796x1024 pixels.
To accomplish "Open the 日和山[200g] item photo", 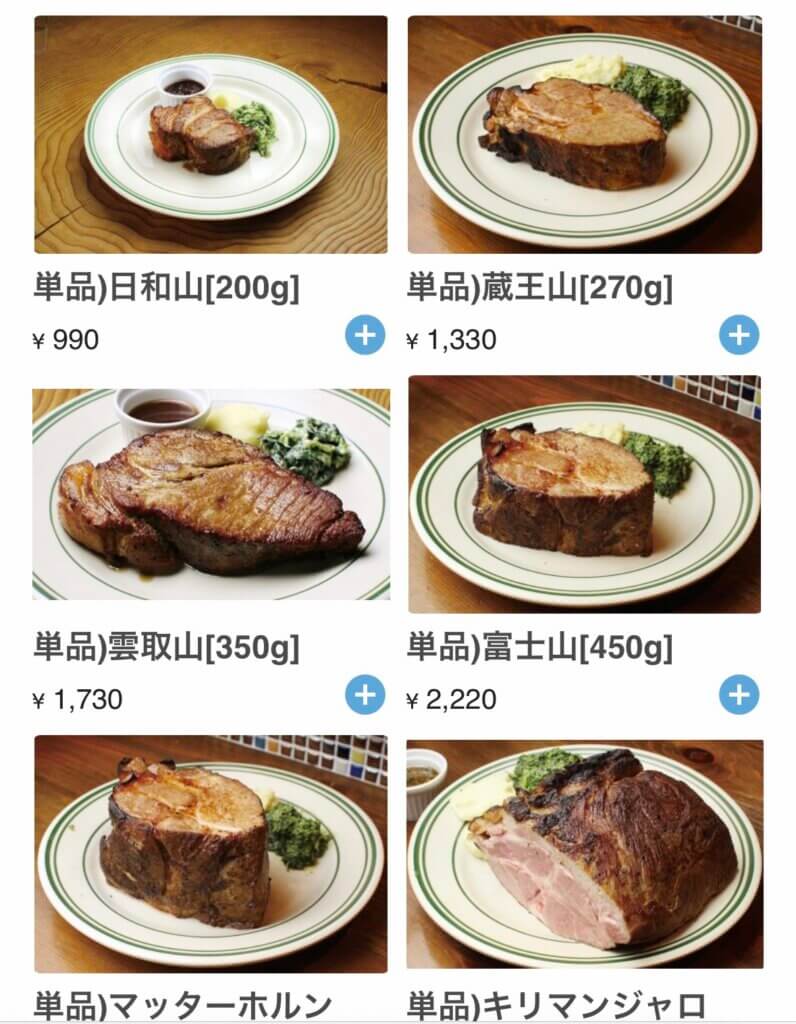I will (211, 134).
